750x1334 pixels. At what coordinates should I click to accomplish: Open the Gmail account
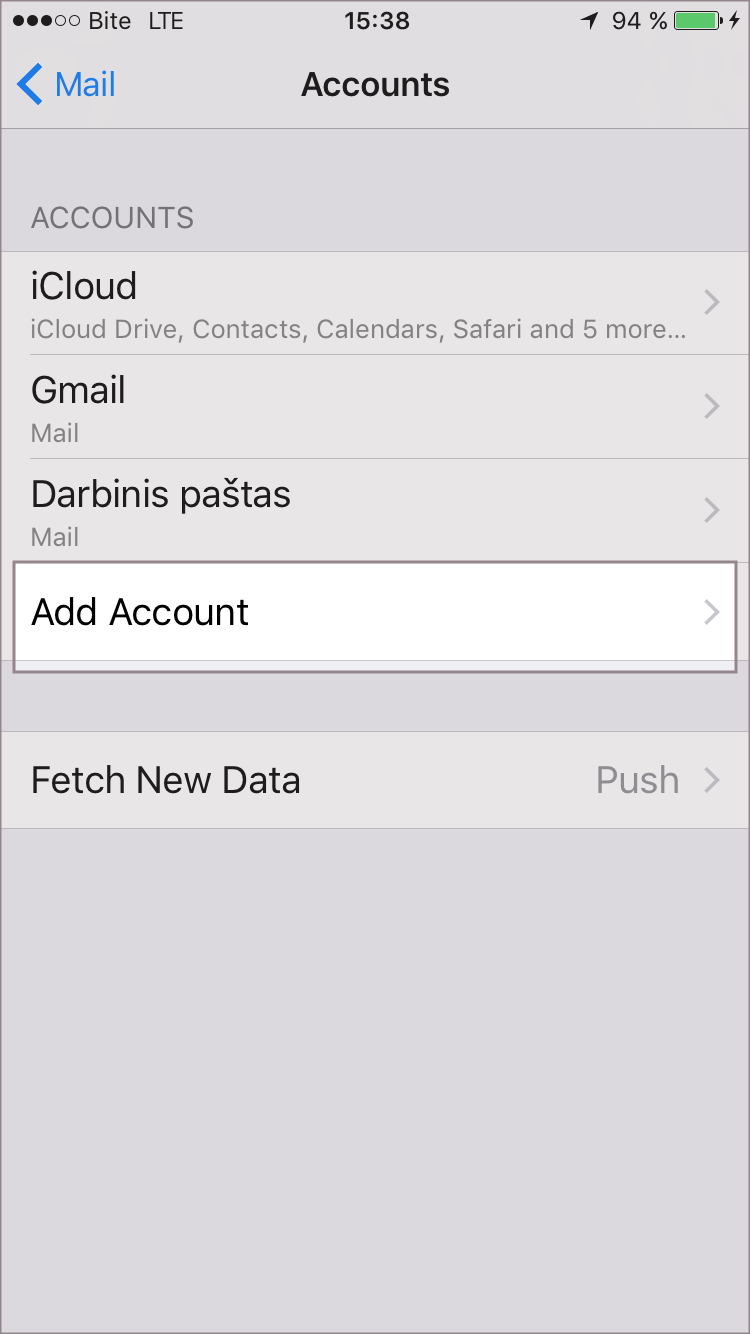click(375, 407)
